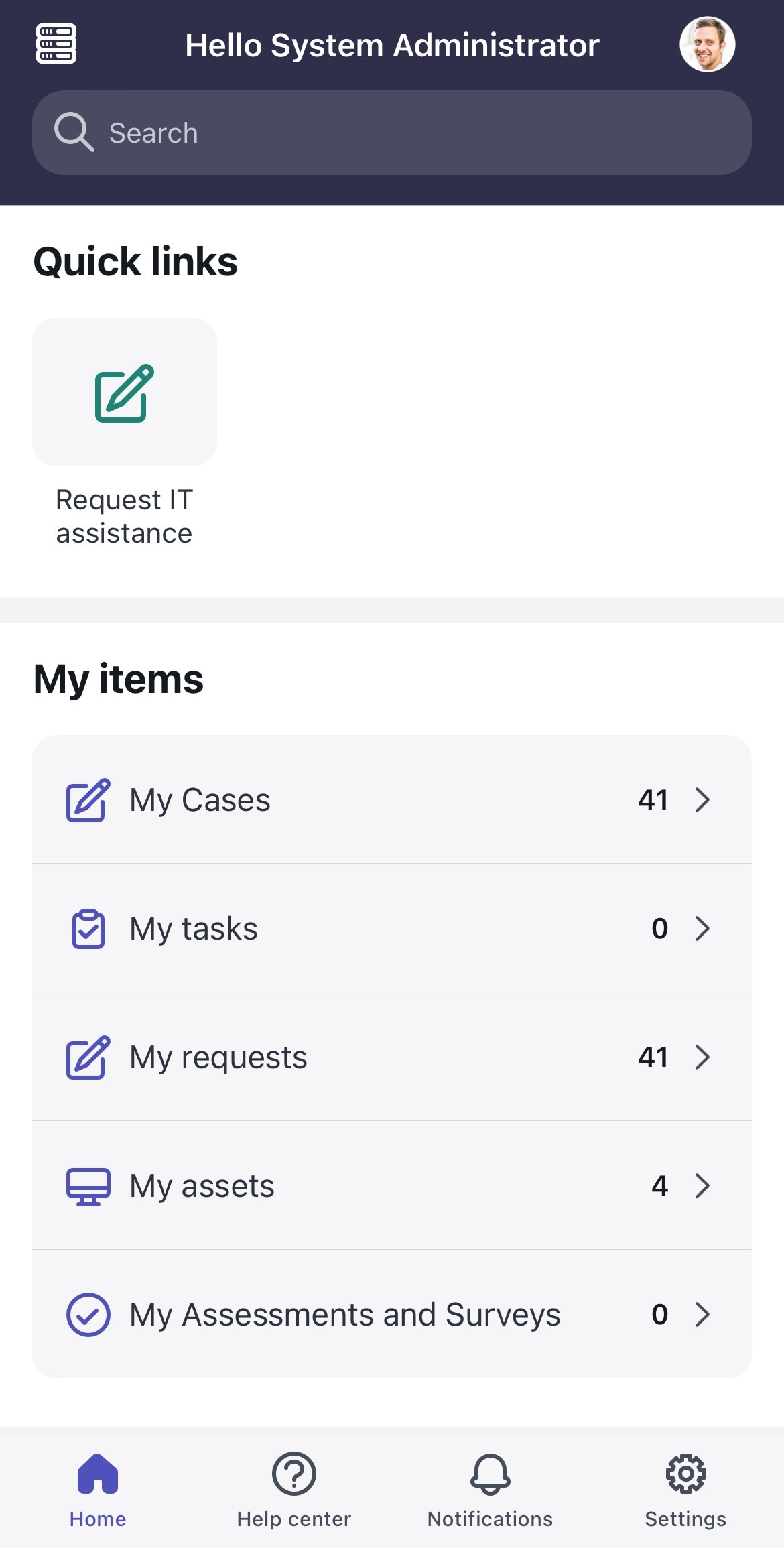
Task: Expand My Cases with its chevron
Action: pyautogui.click(x=703, y=799)
